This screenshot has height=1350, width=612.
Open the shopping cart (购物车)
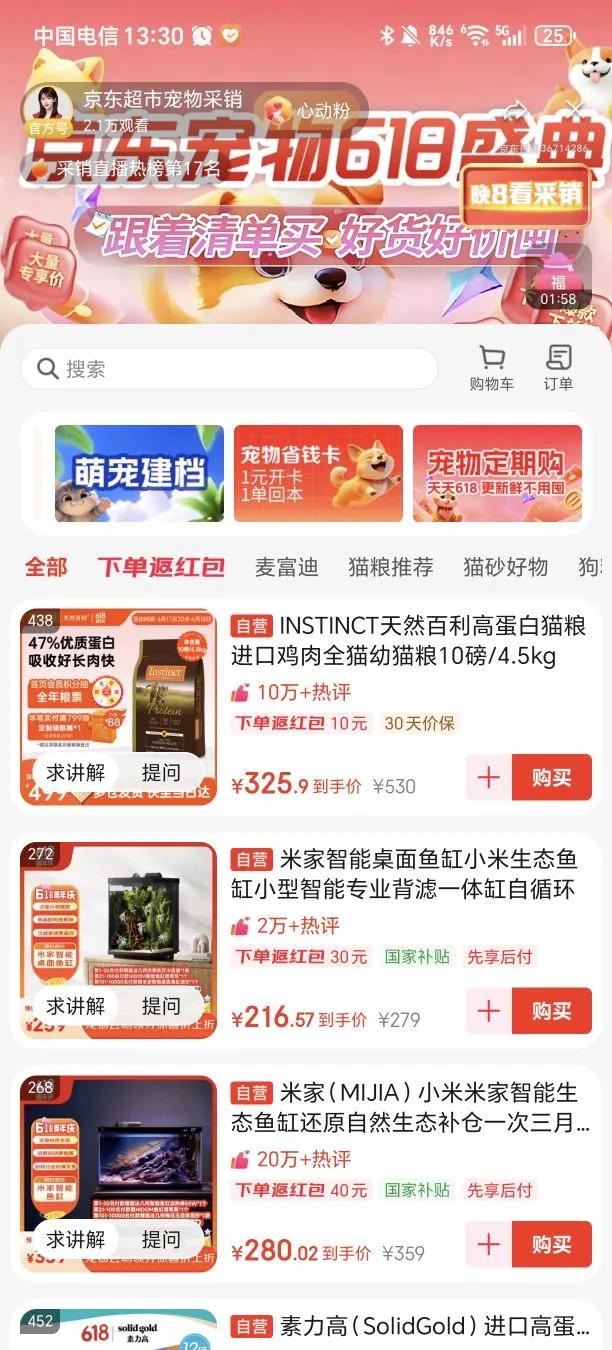click(491, 368)
